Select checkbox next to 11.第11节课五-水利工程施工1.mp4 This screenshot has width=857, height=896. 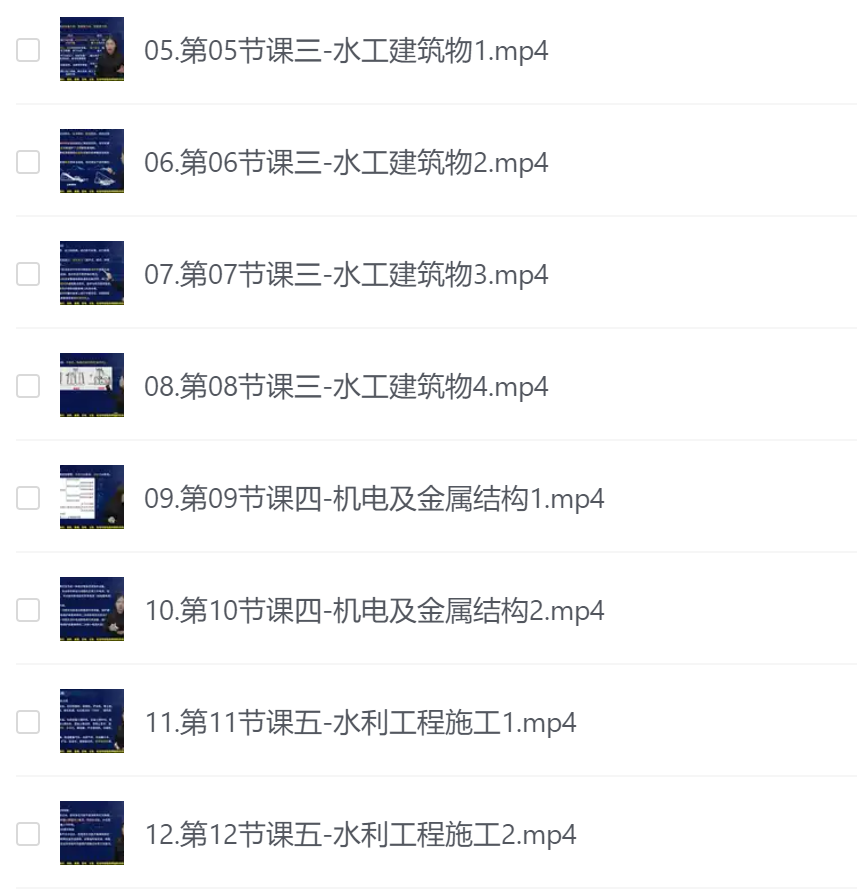point(28,722)
